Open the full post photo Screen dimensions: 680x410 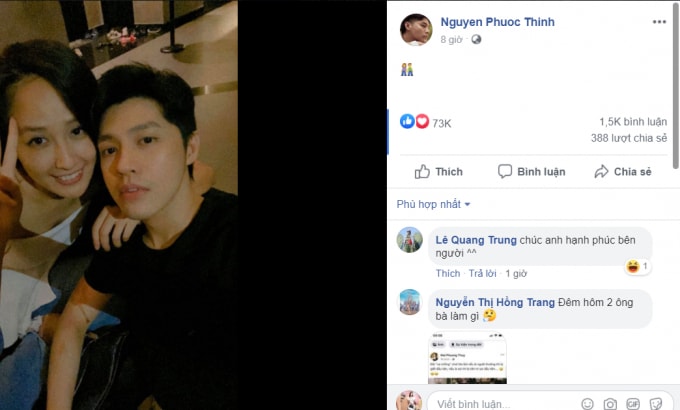(x=119, y=205)
